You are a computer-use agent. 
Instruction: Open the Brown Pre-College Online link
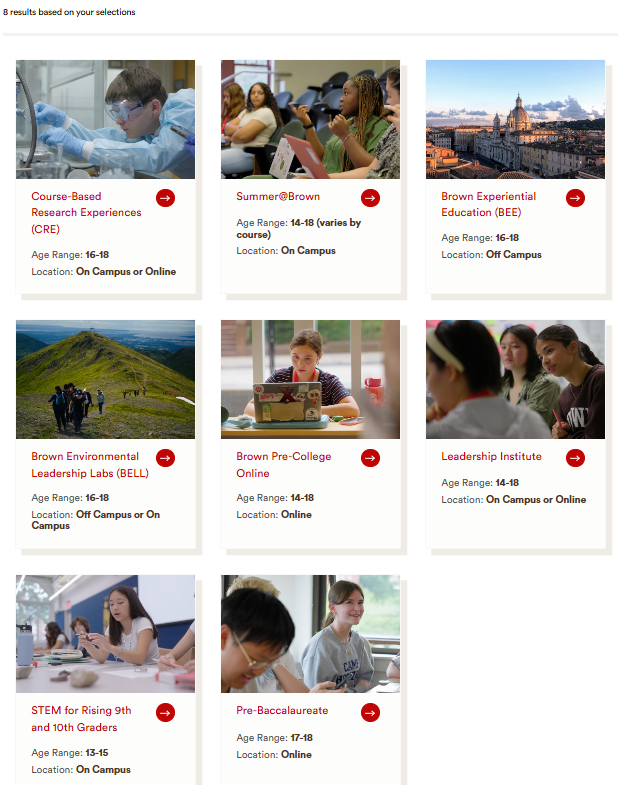point(283,465)
